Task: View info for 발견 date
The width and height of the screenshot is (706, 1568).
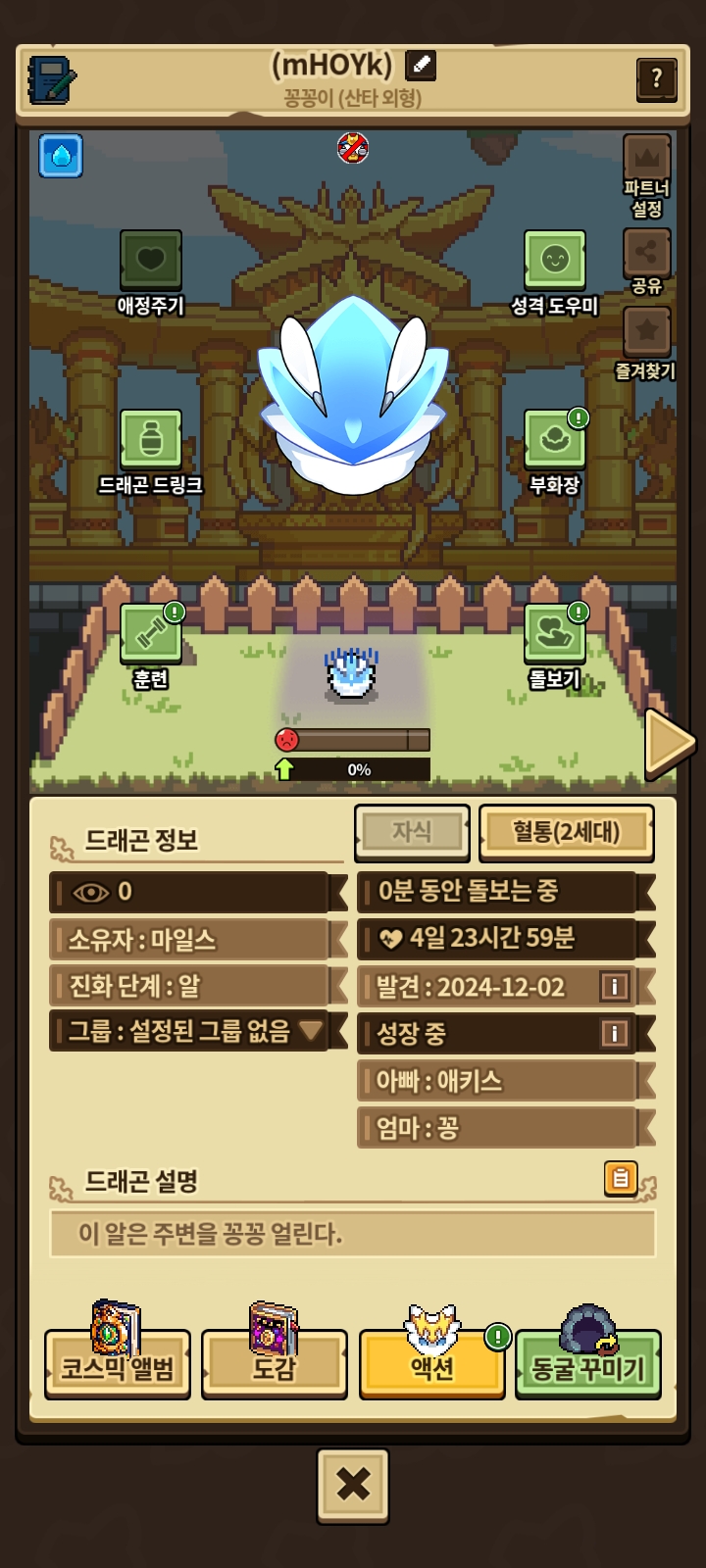Action: (x=614, y=986)
